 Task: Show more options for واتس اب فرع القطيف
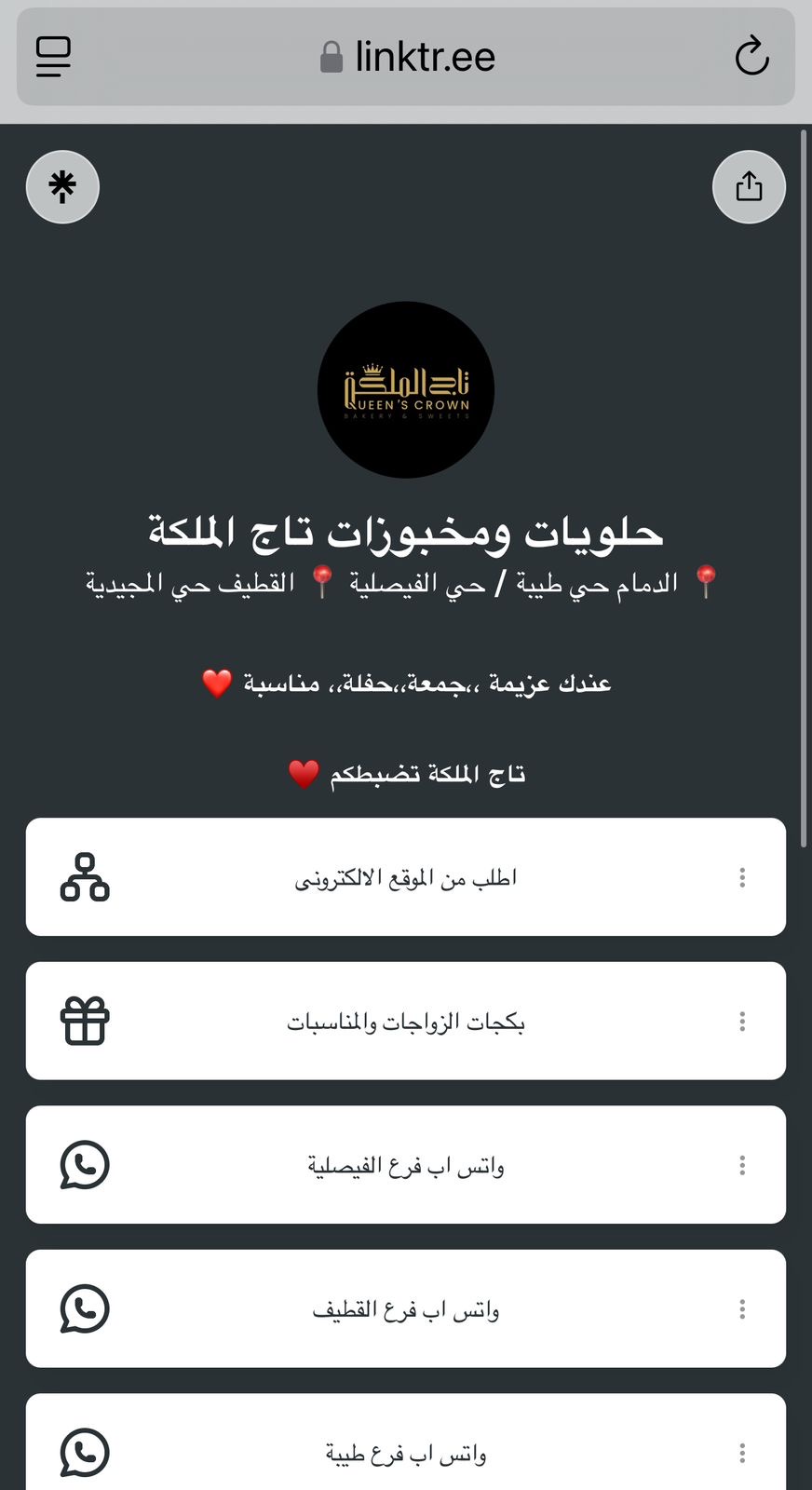(x=742, y=1309)
